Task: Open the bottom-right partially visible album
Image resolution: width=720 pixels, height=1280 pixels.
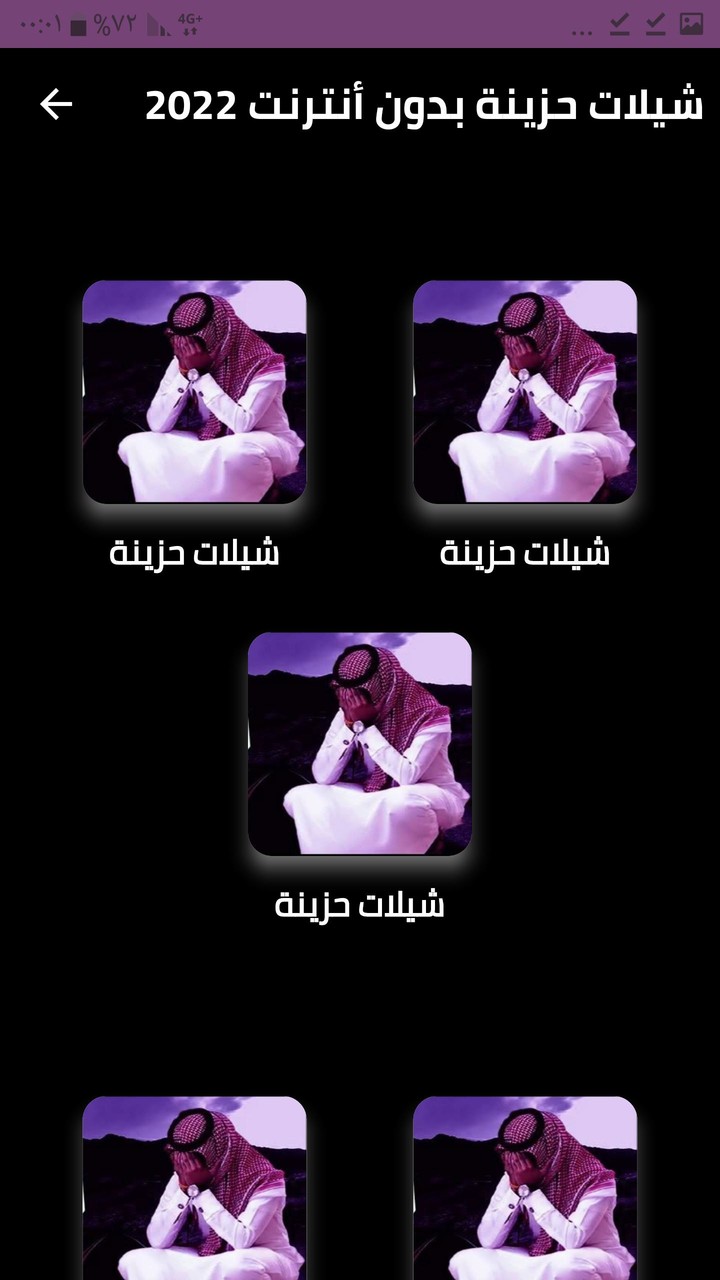Action: 525,1190
